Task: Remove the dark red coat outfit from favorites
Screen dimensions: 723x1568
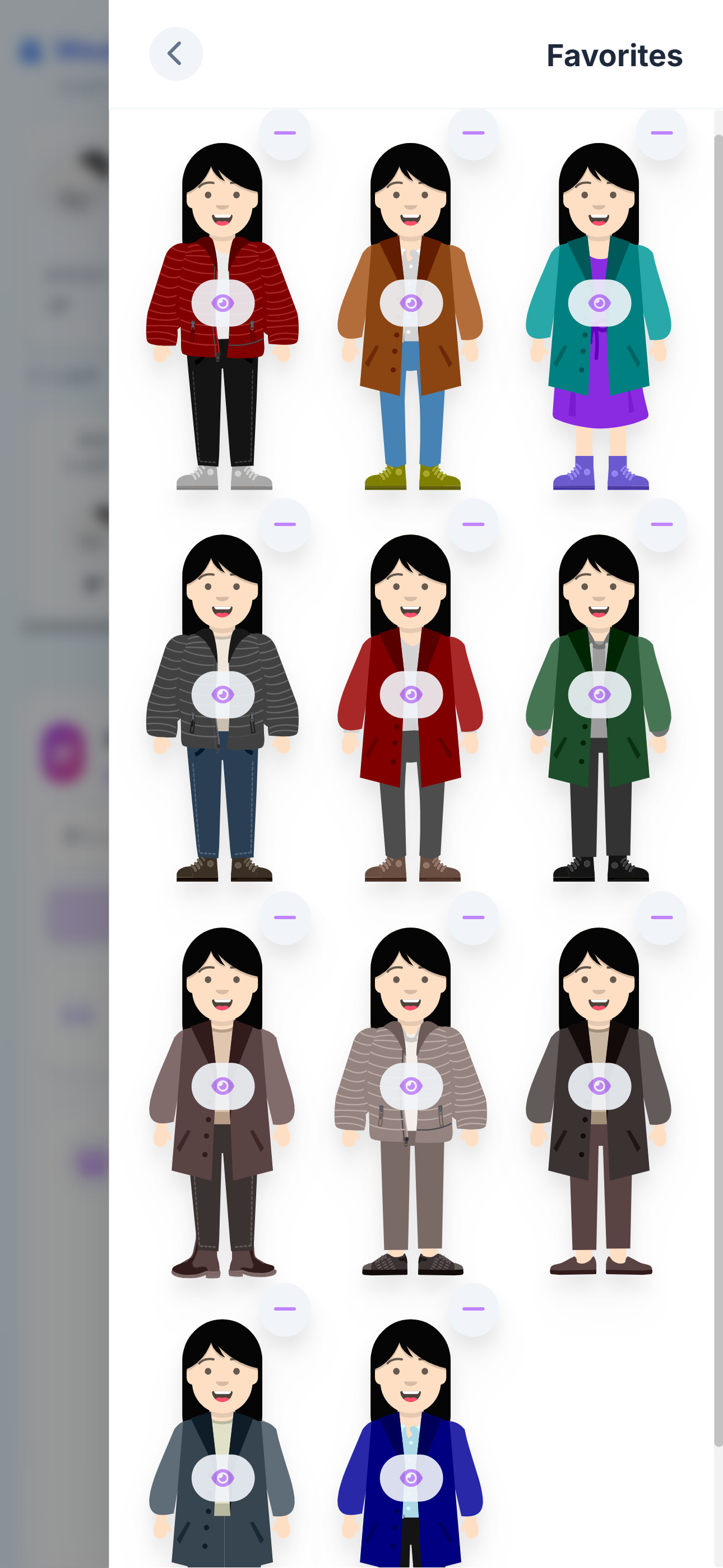Action: [473, 525]
